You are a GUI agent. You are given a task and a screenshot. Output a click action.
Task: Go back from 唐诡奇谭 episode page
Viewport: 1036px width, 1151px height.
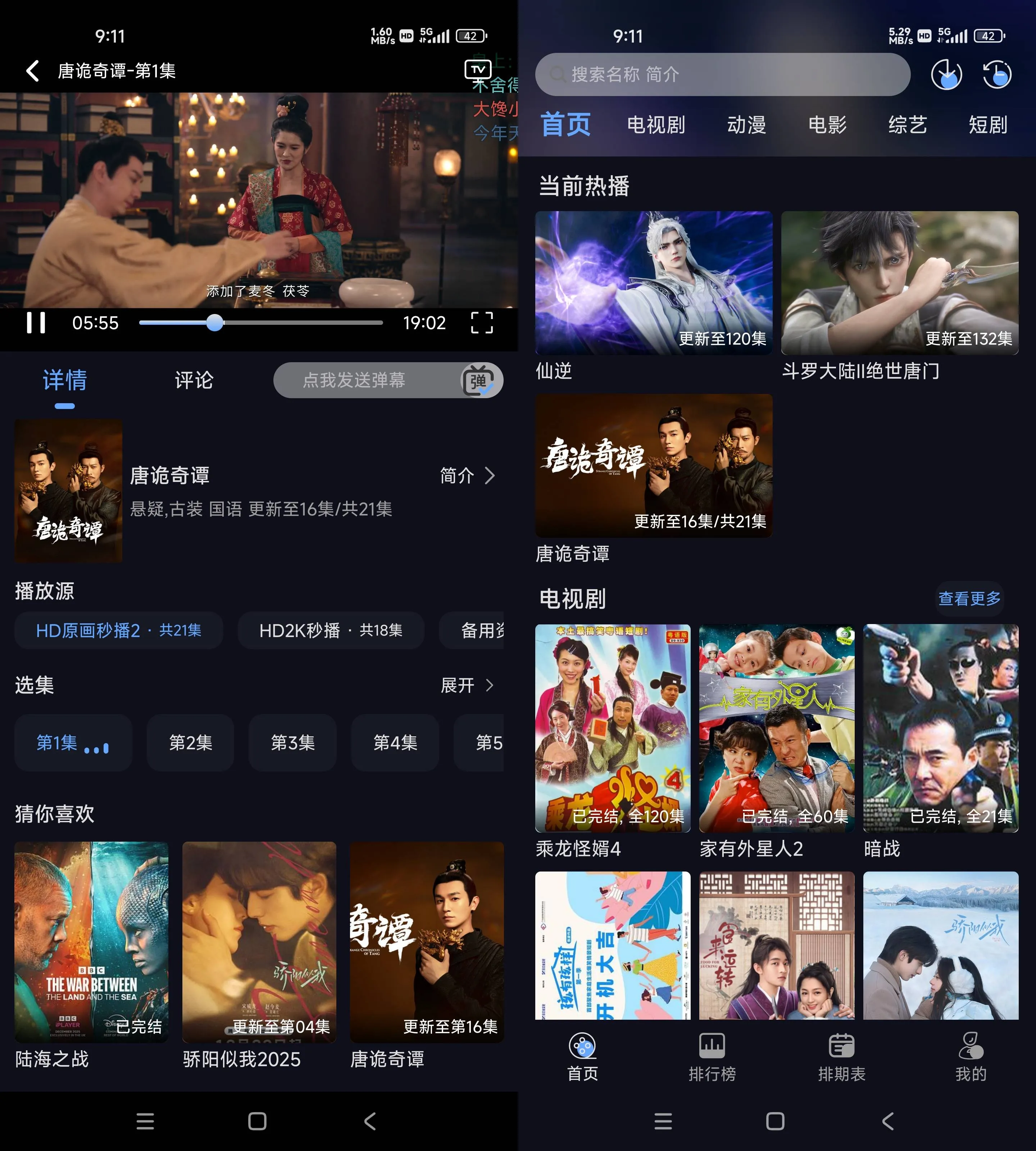click(x=33, y=71)
